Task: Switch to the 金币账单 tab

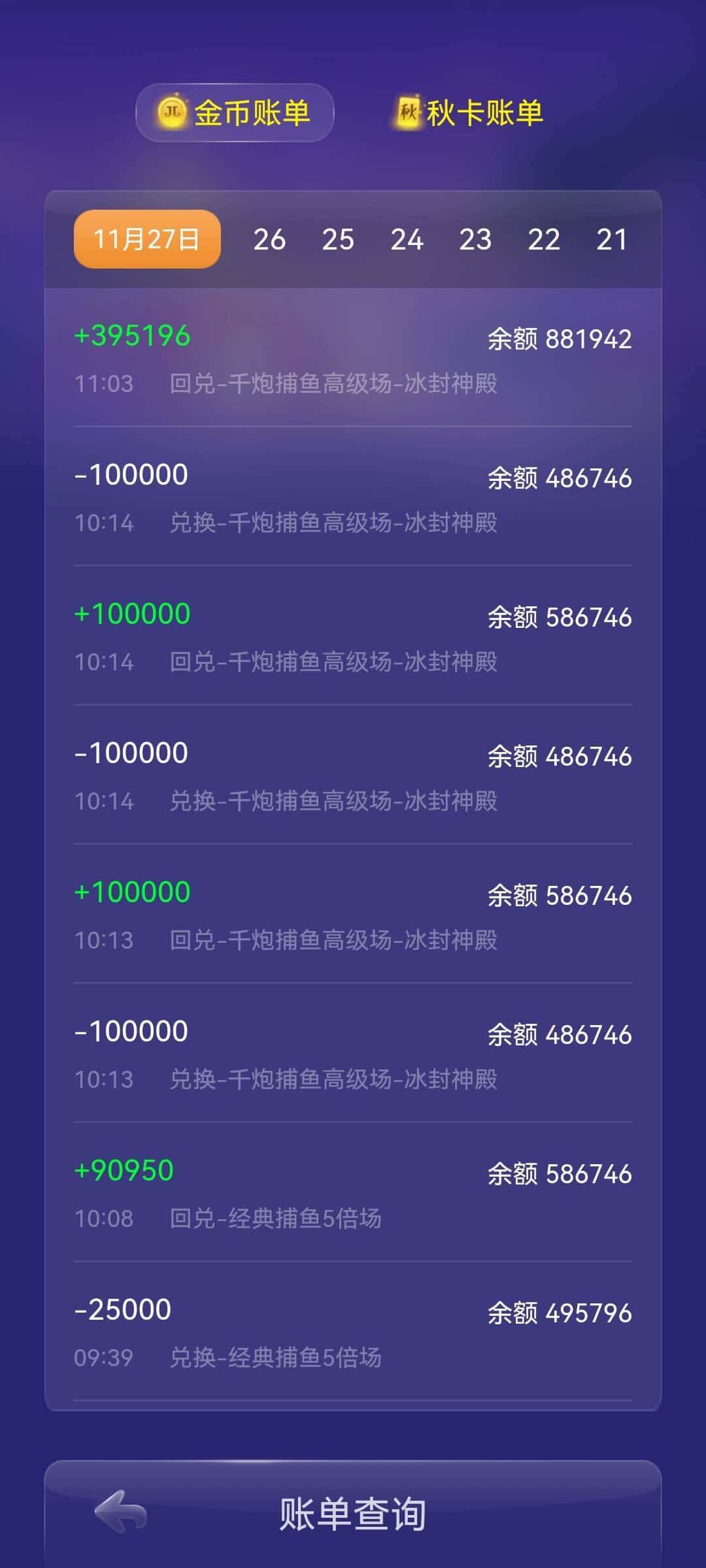Action: 234,112
